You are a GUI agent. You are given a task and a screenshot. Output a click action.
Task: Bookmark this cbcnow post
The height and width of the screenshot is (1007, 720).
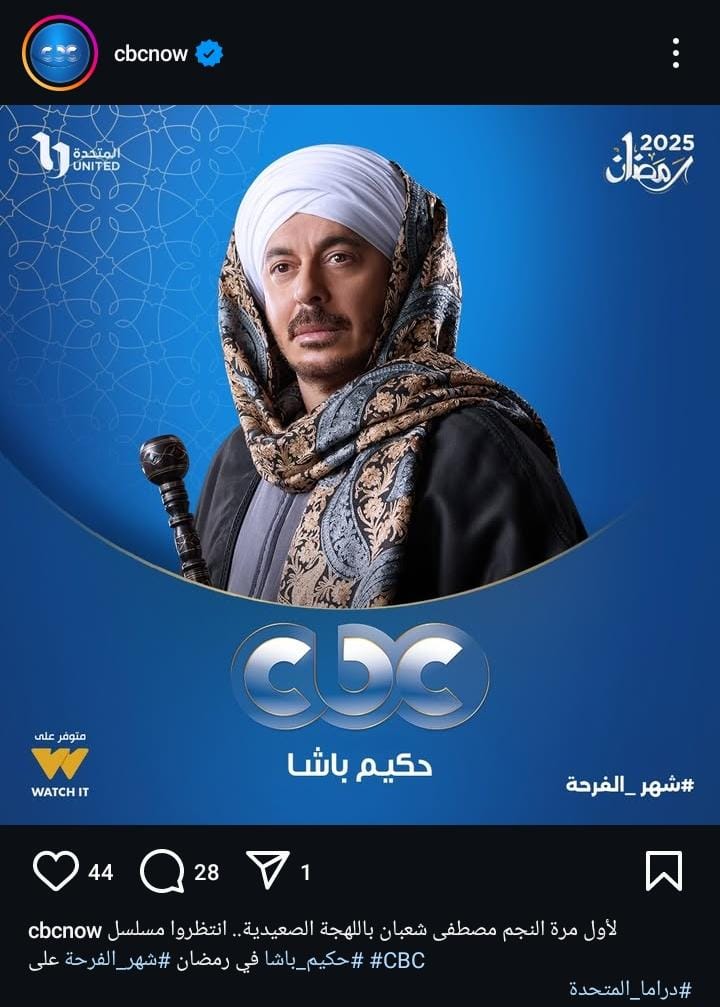click(664, 871)
